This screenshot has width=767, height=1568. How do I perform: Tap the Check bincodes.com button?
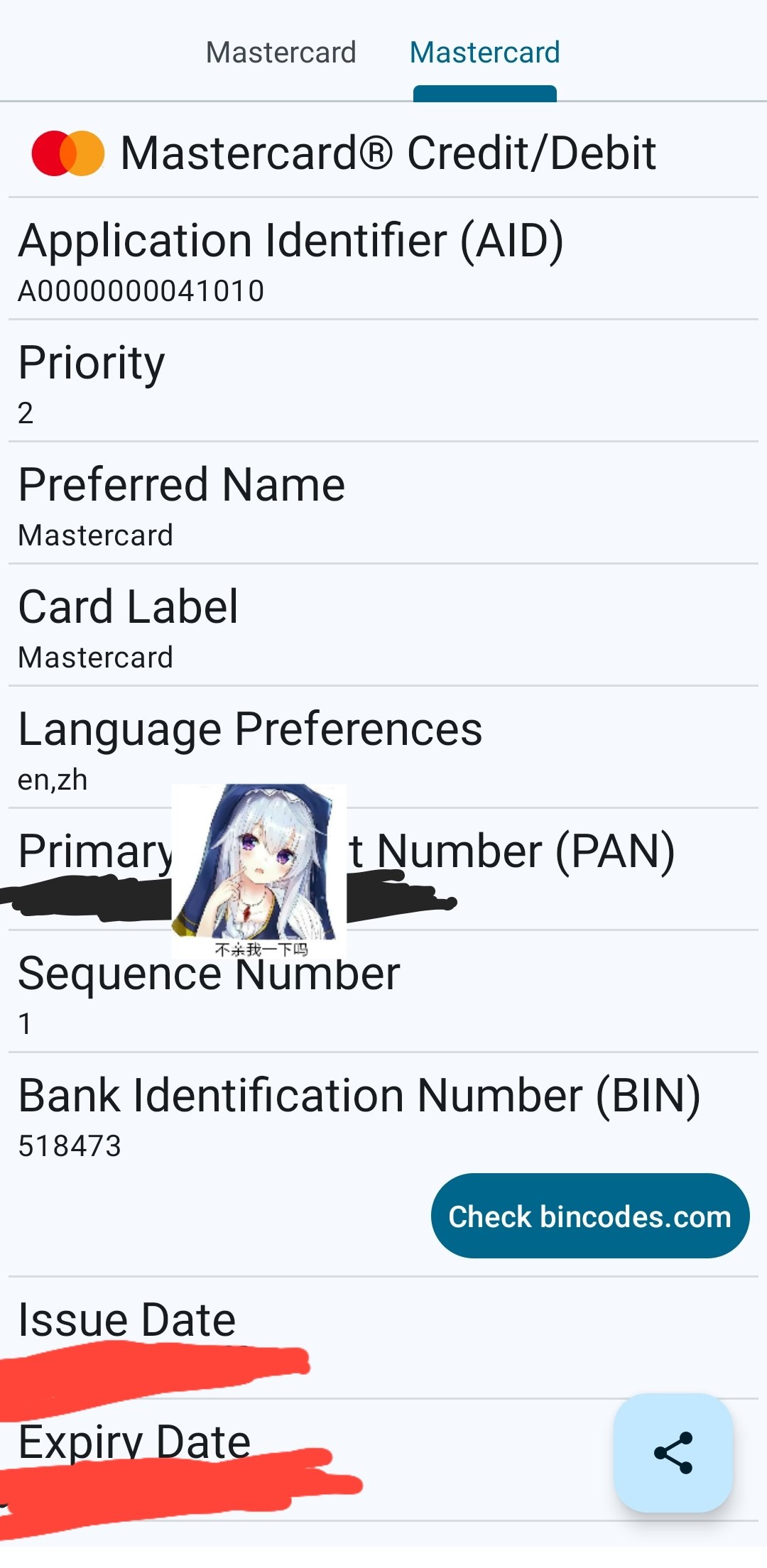tap(589, 1216)
